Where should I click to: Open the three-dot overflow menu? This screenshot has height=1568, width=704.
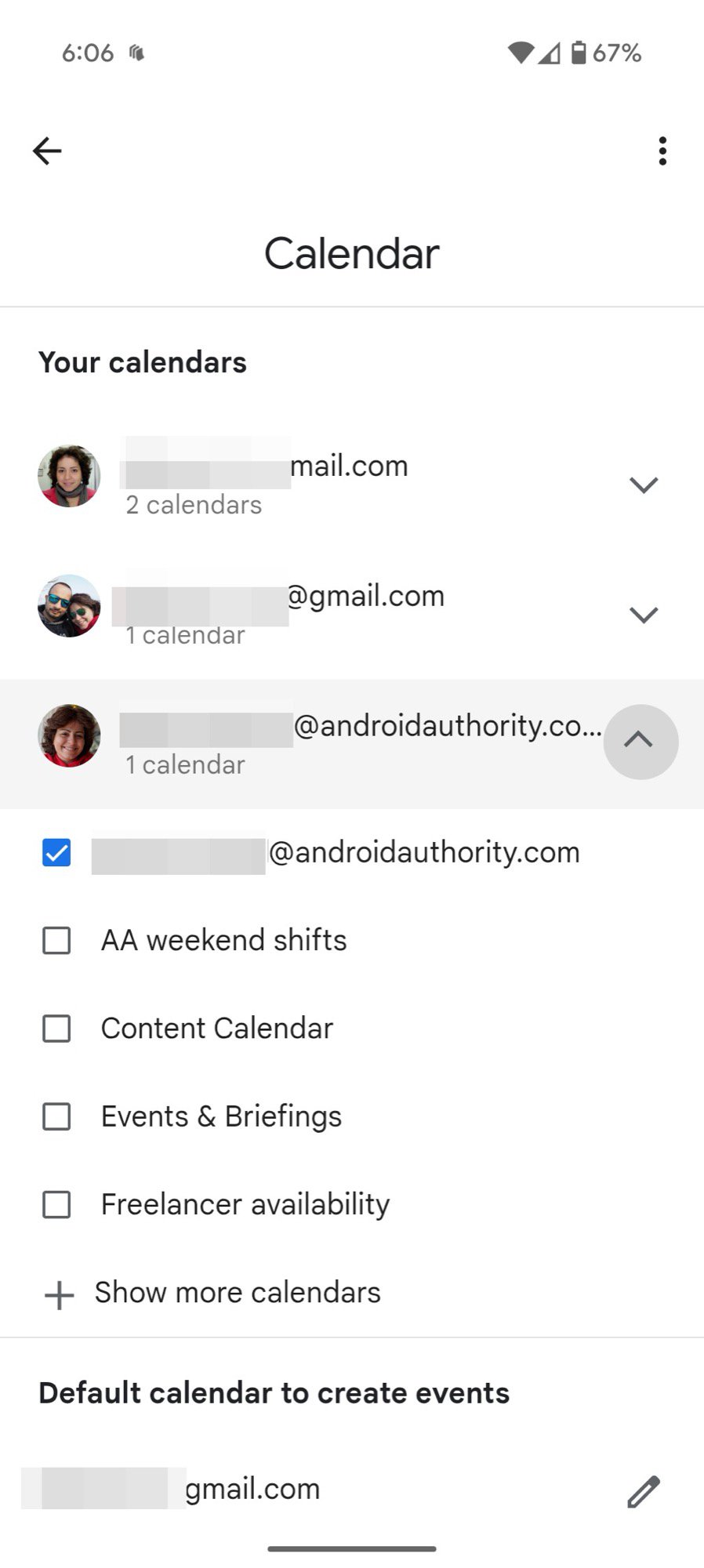click(662, 151)
